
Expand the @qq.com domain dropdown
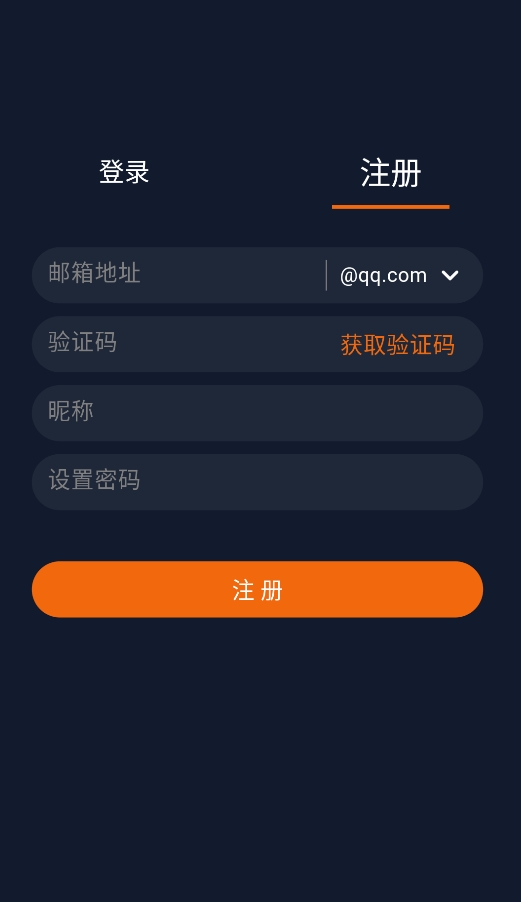point(399,276)
